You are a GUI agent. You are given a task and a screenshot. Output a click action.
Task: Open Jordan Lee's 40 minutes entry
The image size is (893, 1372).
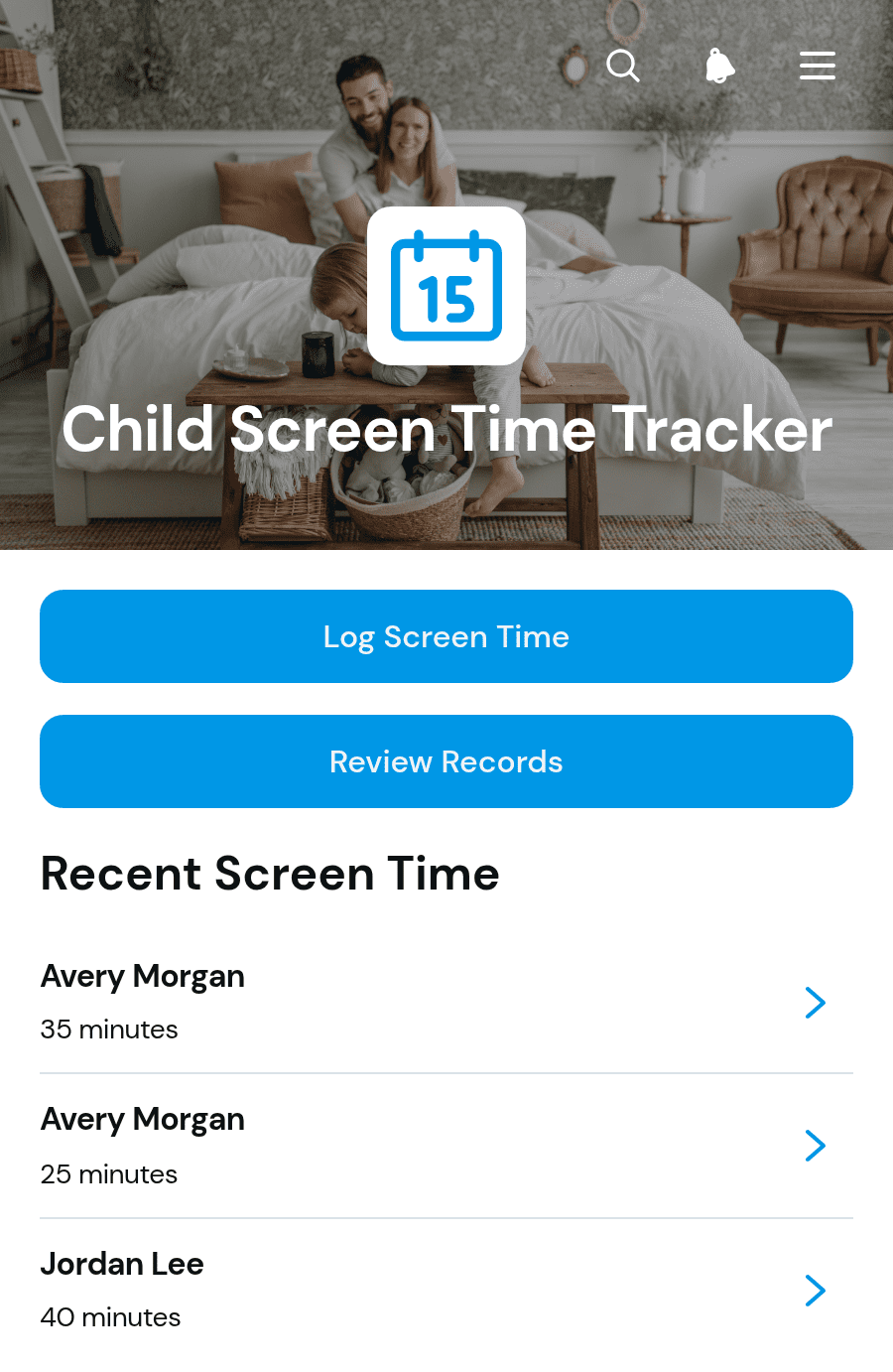[446, 1290]
